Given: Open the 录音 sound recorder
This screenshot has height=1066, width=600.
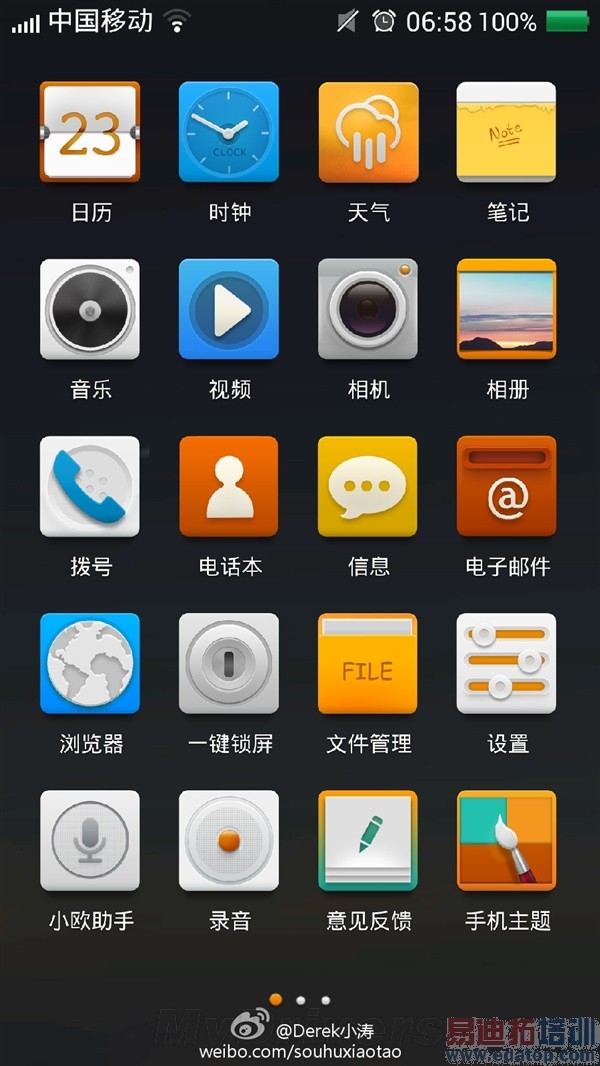Looking at the screenshot, I should (x=229, y=841).
